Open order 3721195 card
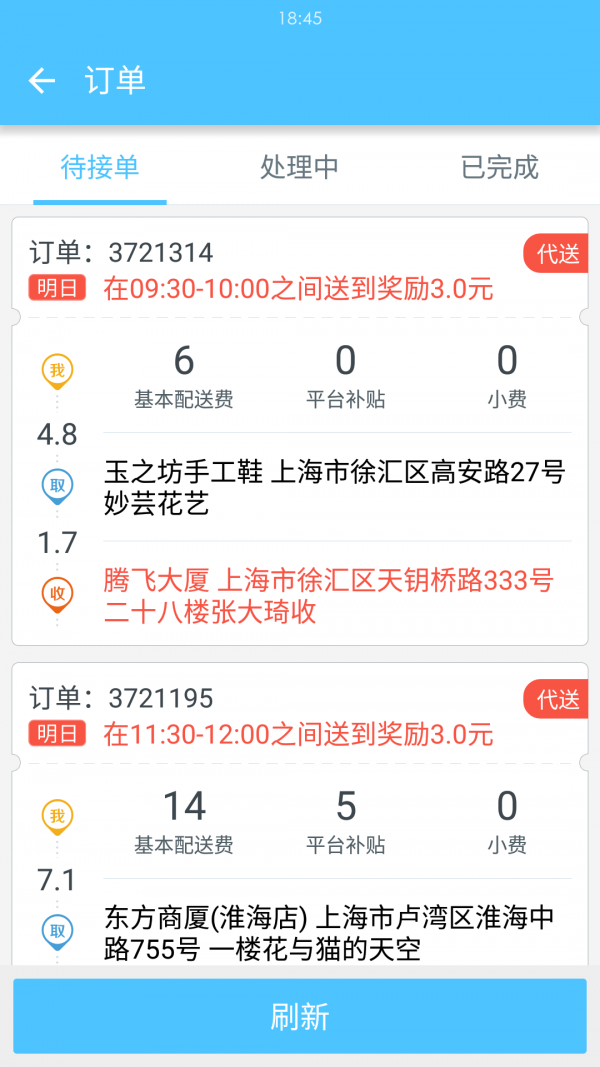 (300, 820)
